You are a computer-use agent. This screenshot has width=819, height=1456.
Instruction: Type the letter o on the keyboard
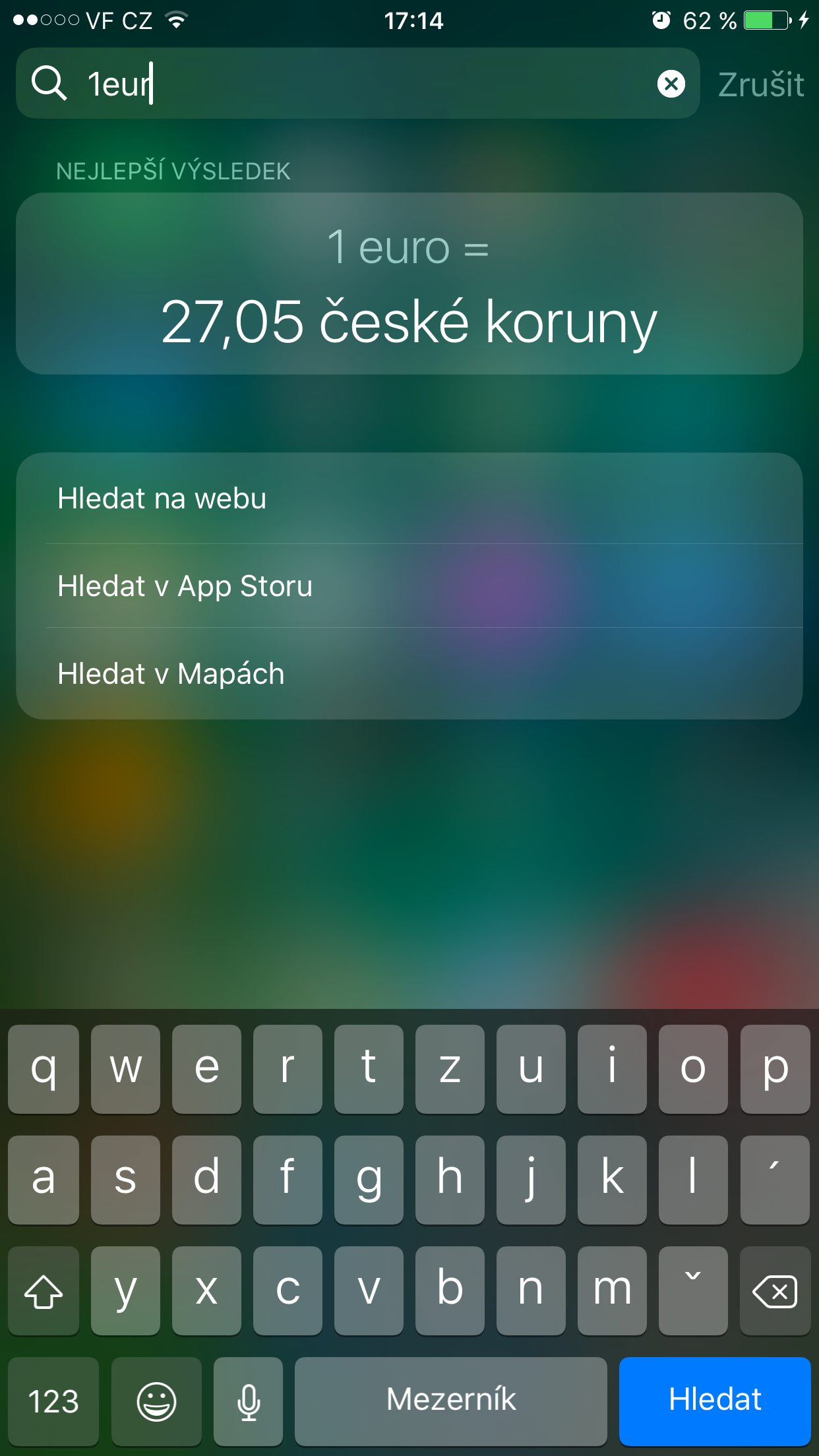click(693, 1069)
